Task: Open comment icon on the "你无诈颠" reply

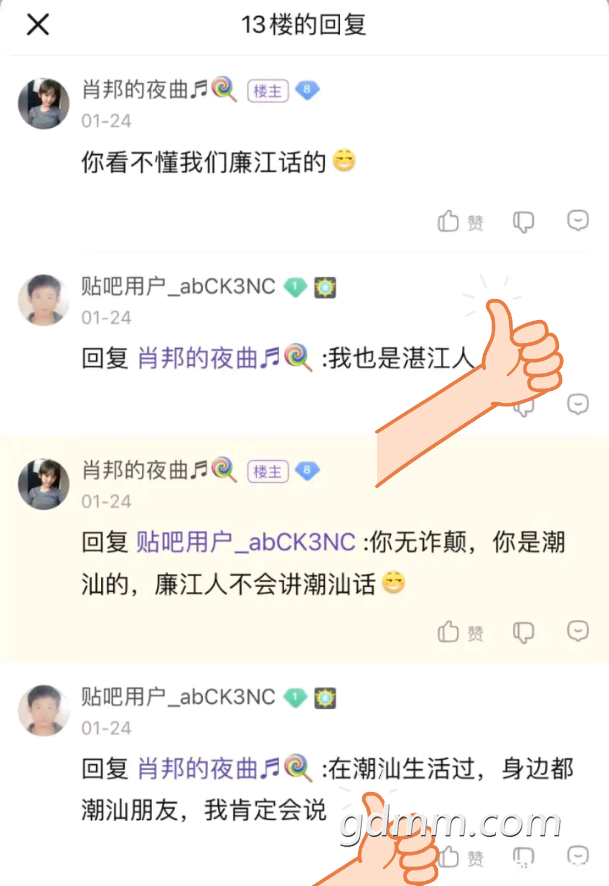Action: (x=578, y=632)
